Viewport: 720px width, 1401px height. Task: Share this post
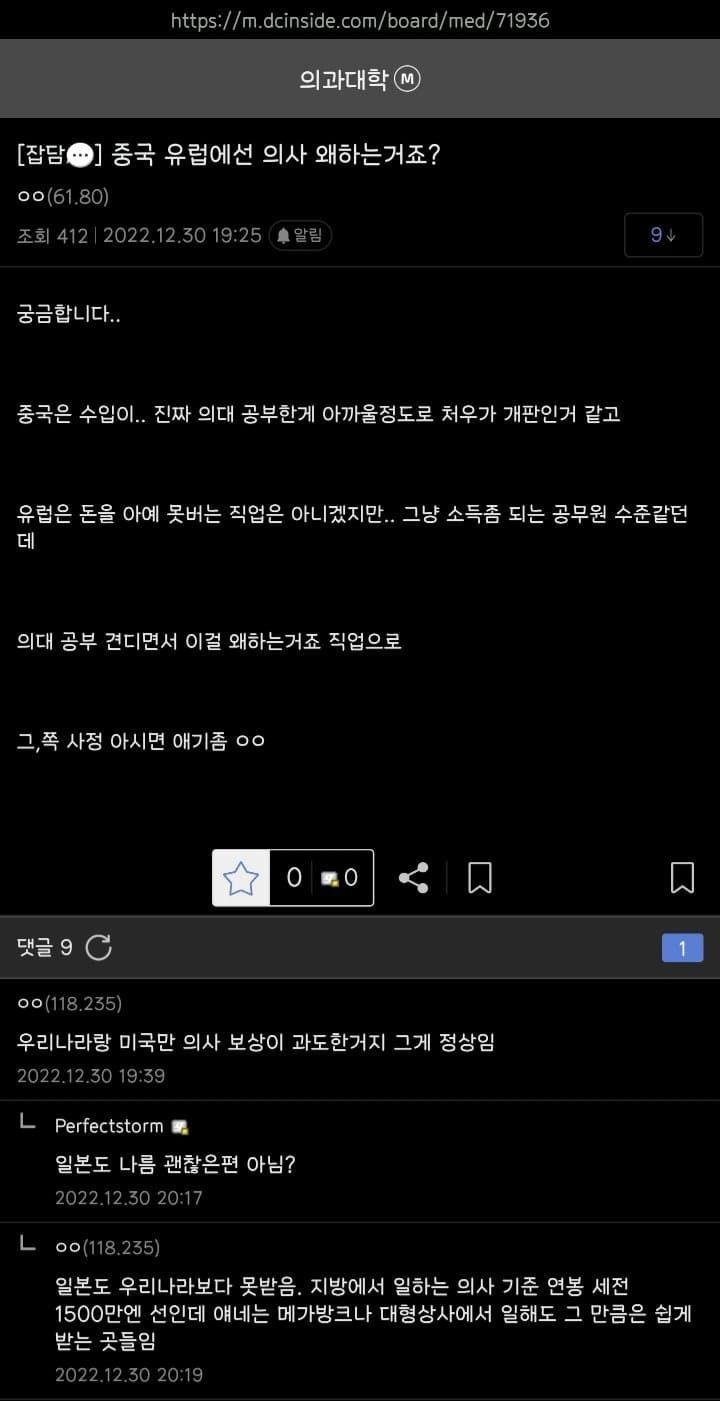413,878
